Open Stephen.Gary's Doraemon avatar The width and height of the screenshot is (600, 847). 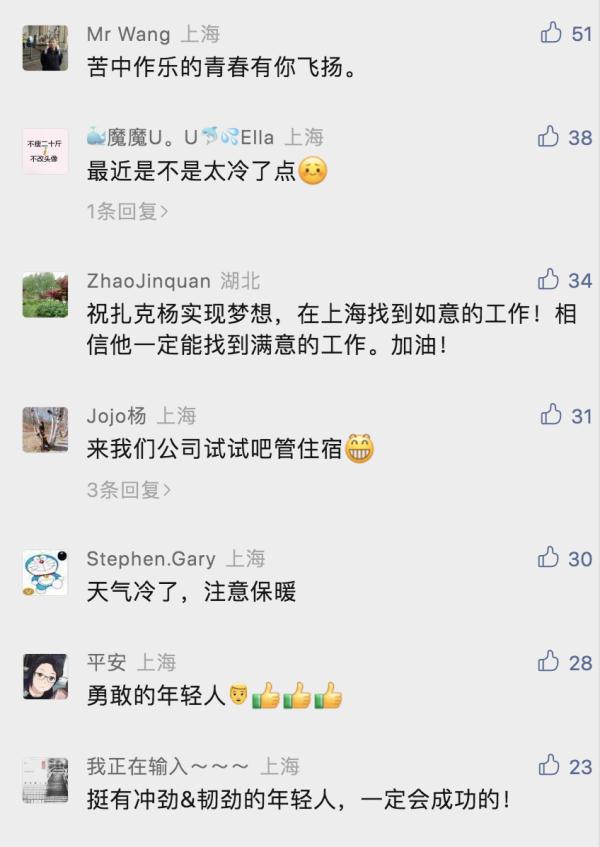45,572
